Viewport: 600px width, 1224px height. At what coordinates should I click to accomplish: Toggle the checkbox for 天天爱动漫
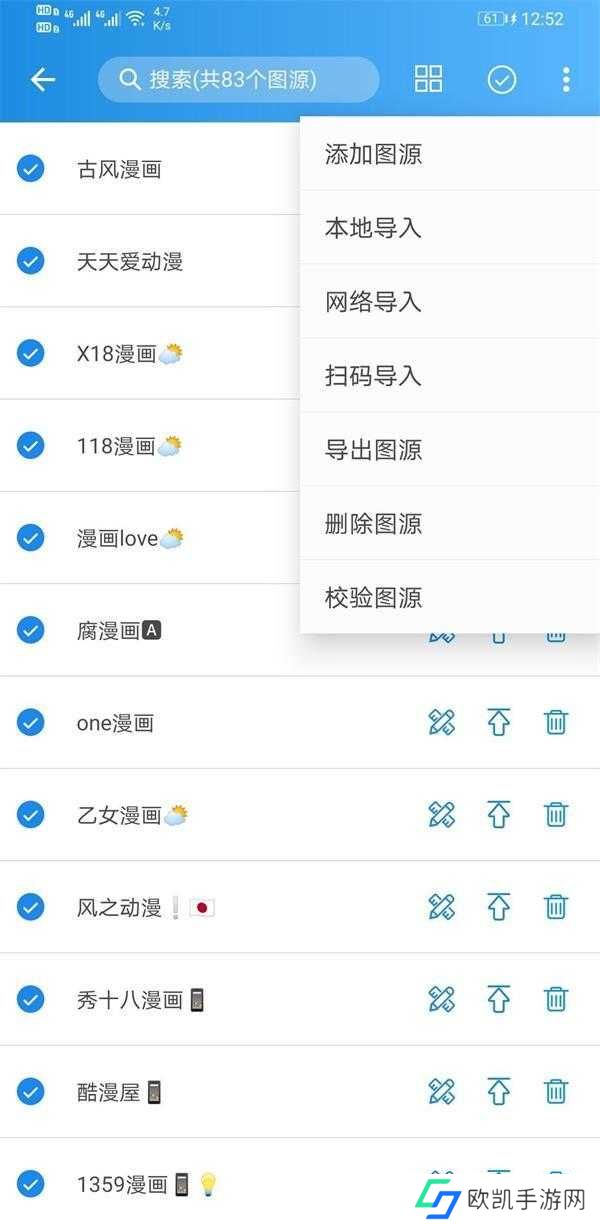(31, 261)
